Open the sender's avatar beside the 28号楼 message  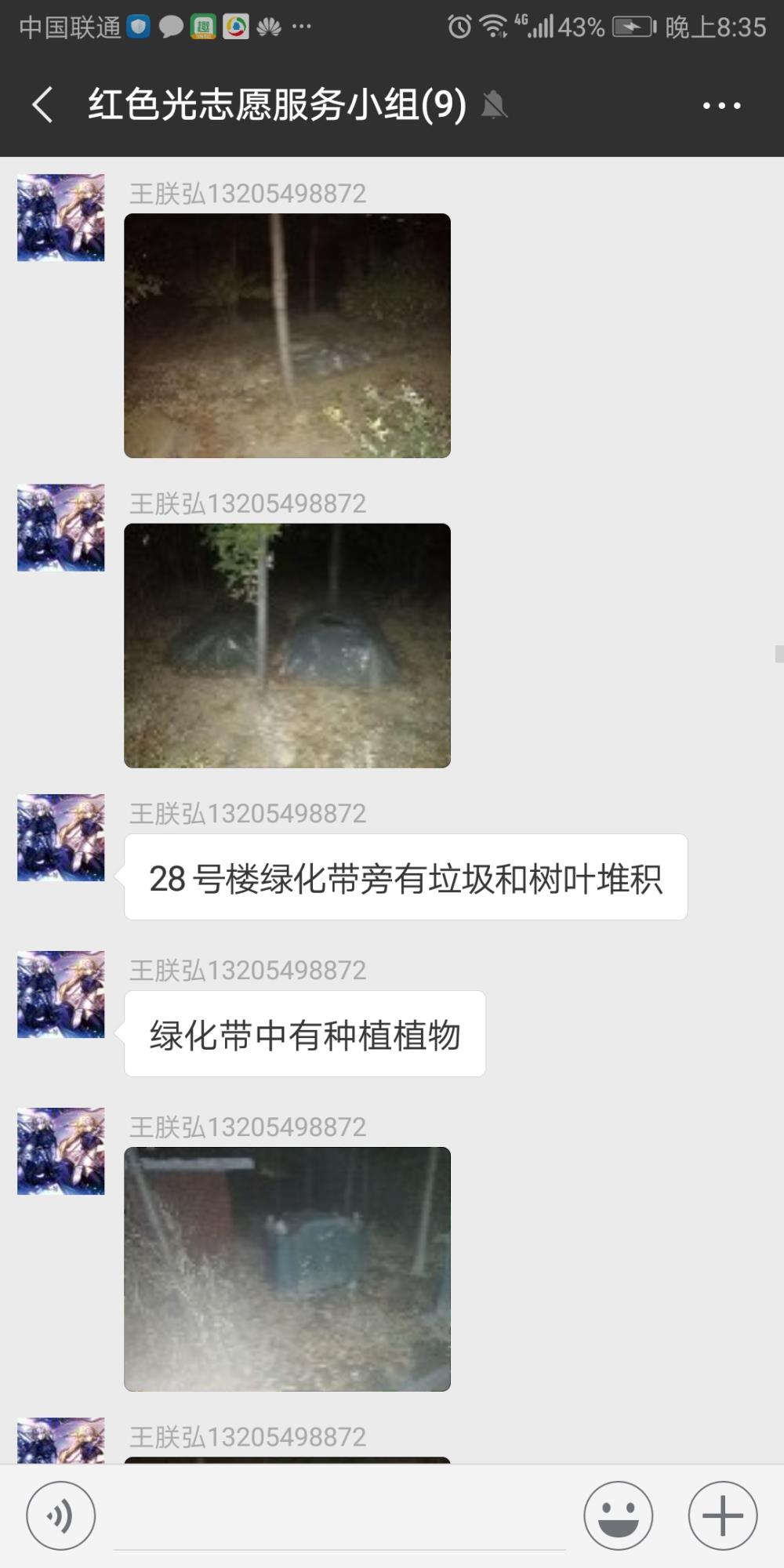[61, 837]
